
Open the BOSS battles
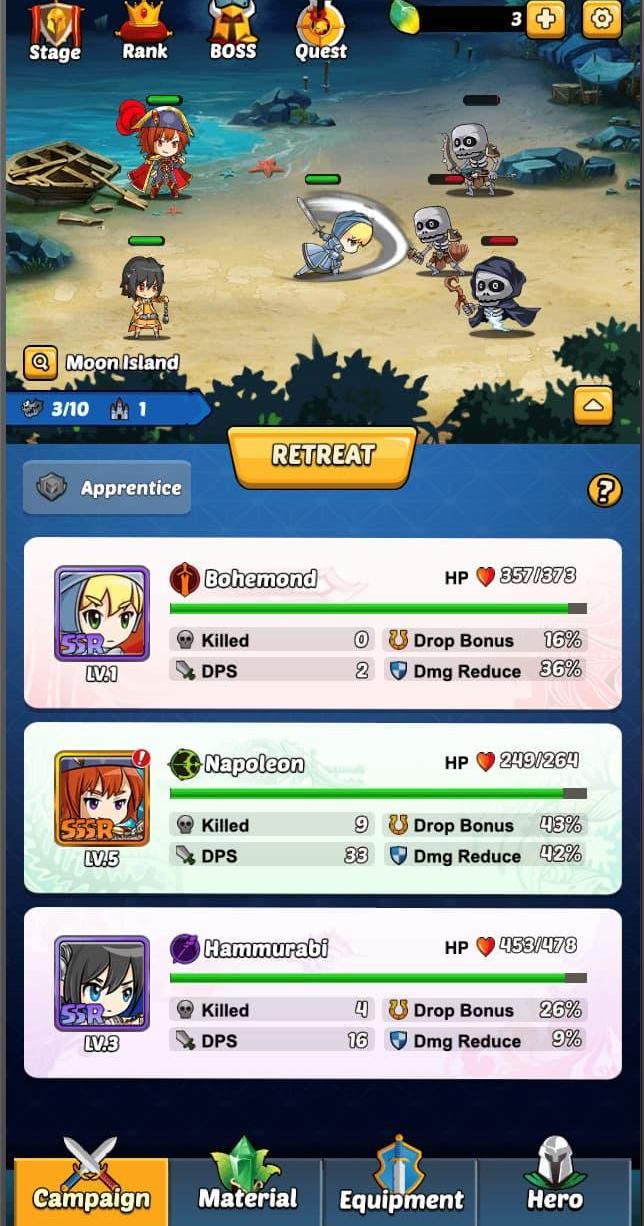coord(232,31)
